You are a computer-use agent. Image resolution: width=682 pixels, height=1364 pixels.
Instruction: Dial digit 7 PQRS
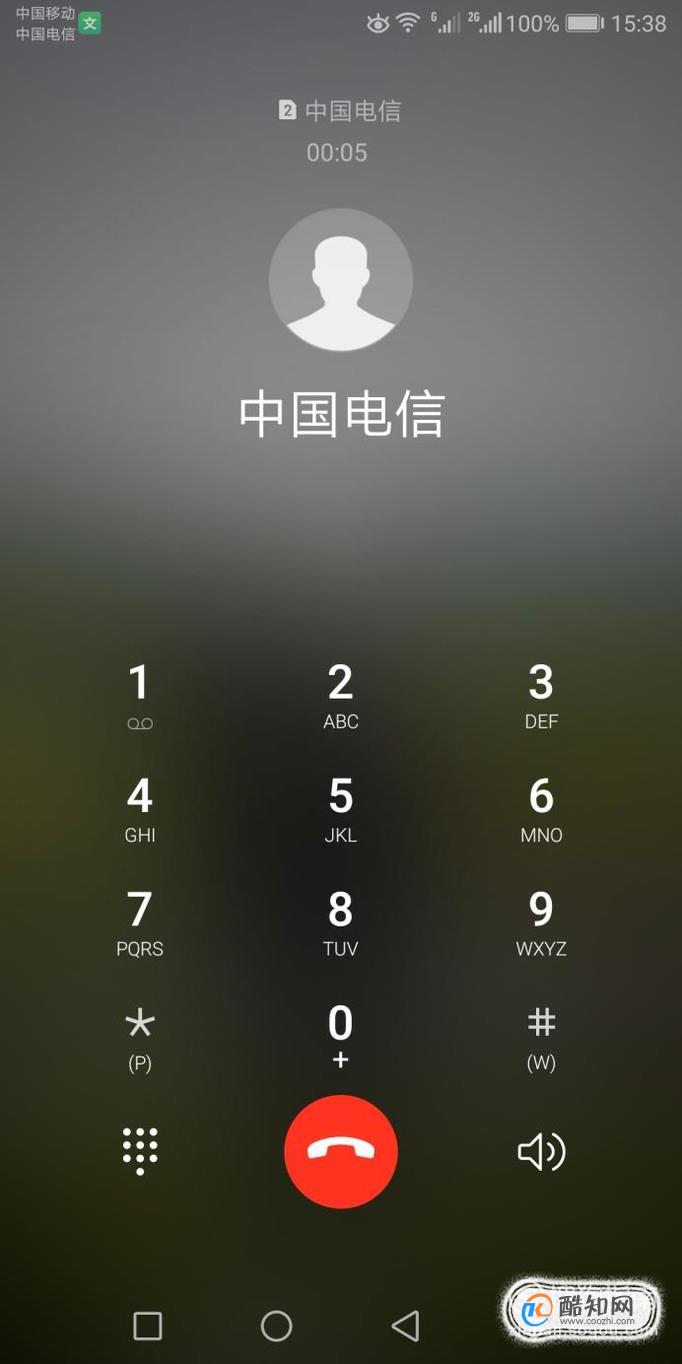pyautogui.click(x=140, y=923)
